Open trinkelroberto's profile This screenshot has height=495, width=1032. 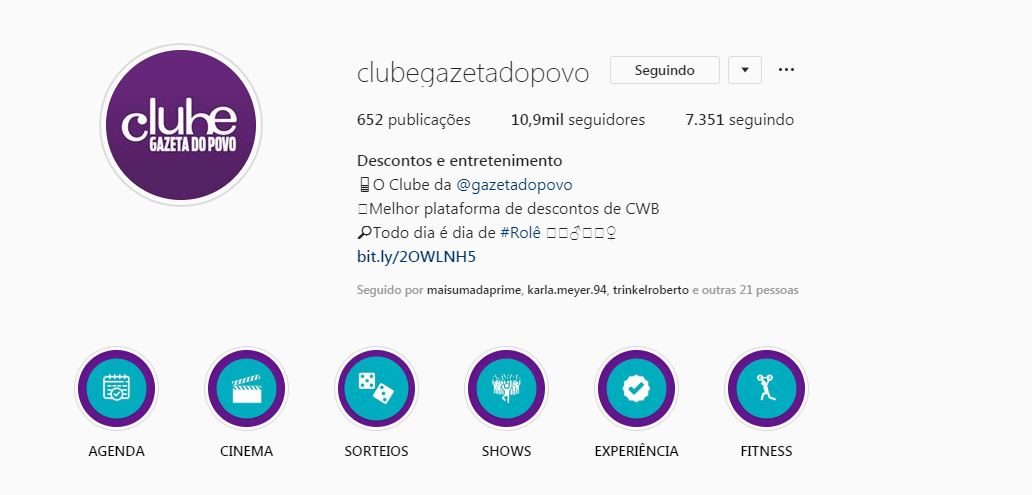tap(651, 290)
